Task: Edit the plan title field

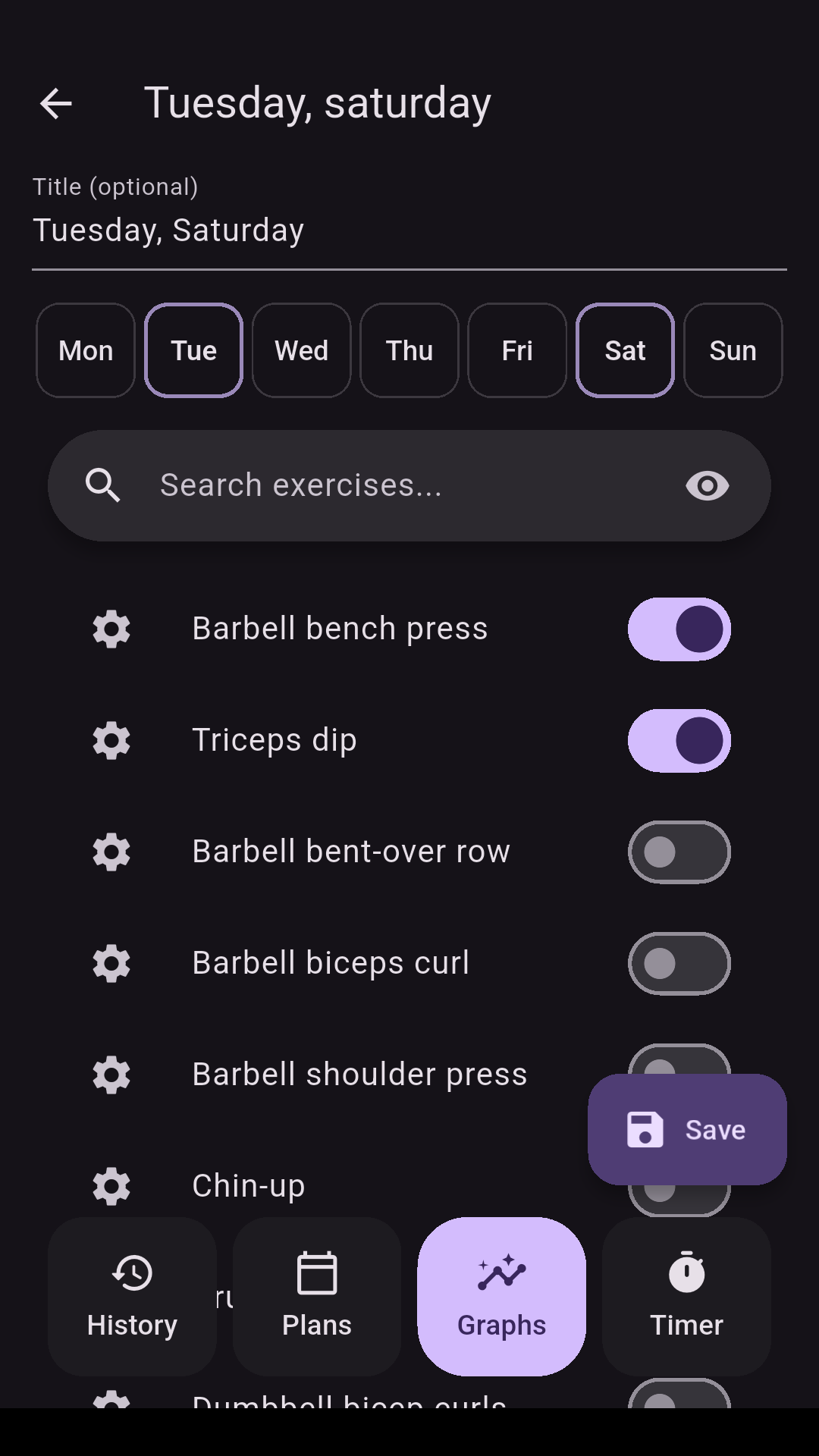Action: (x=409, y=230)
